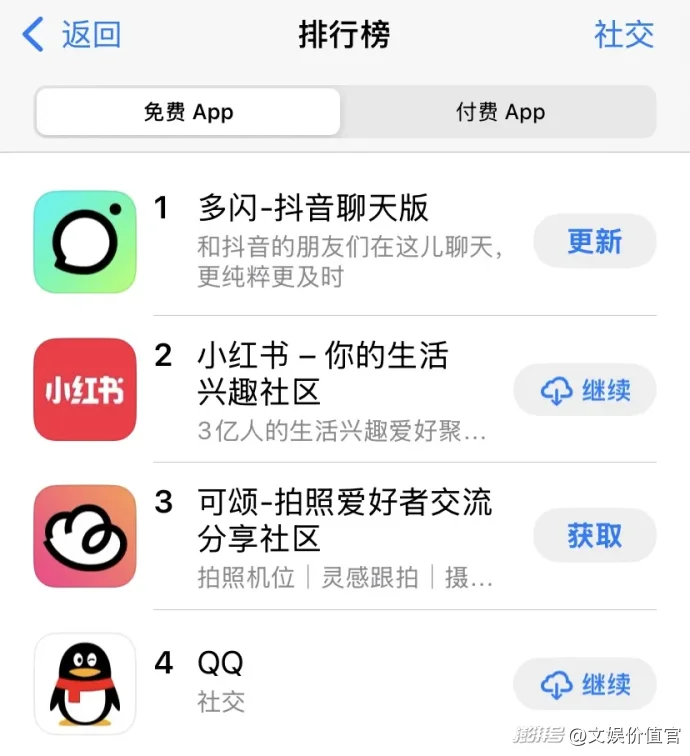This screenshot has height=756, width=690.
Task: Resume the QQ download with 继续
Action: coord(585,685)
